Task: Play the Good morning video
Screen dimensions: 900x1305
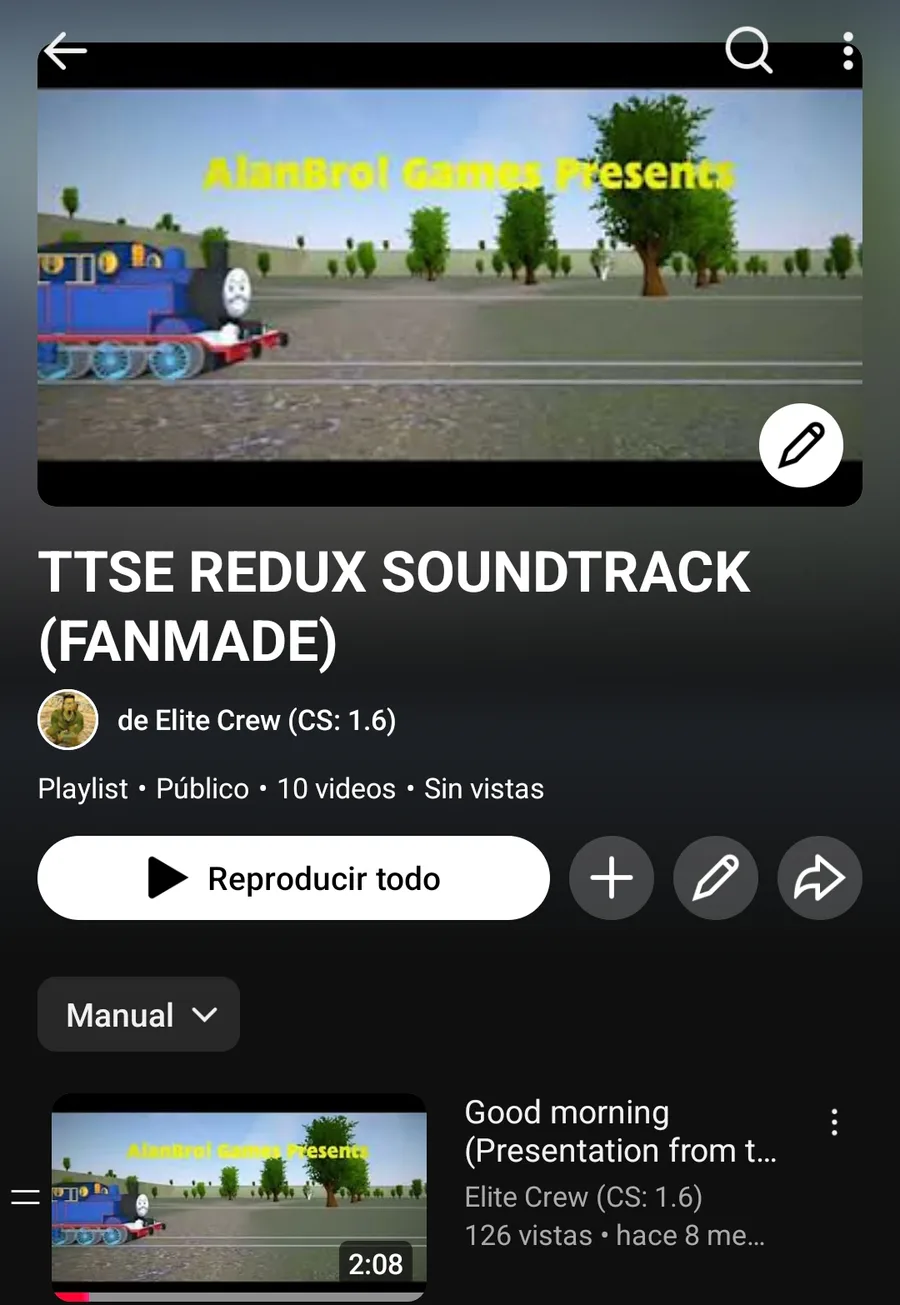Action: coord(239,1196)
